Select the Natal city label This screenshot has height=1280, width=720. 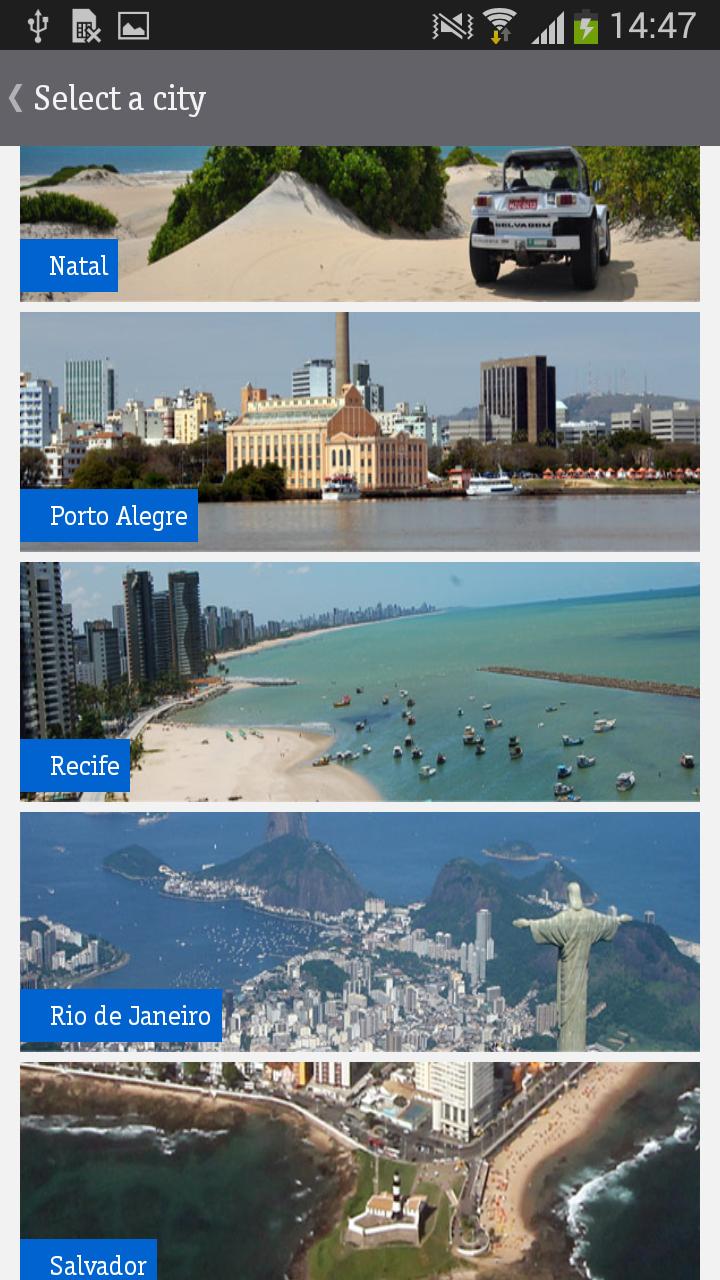coord(68,265)
